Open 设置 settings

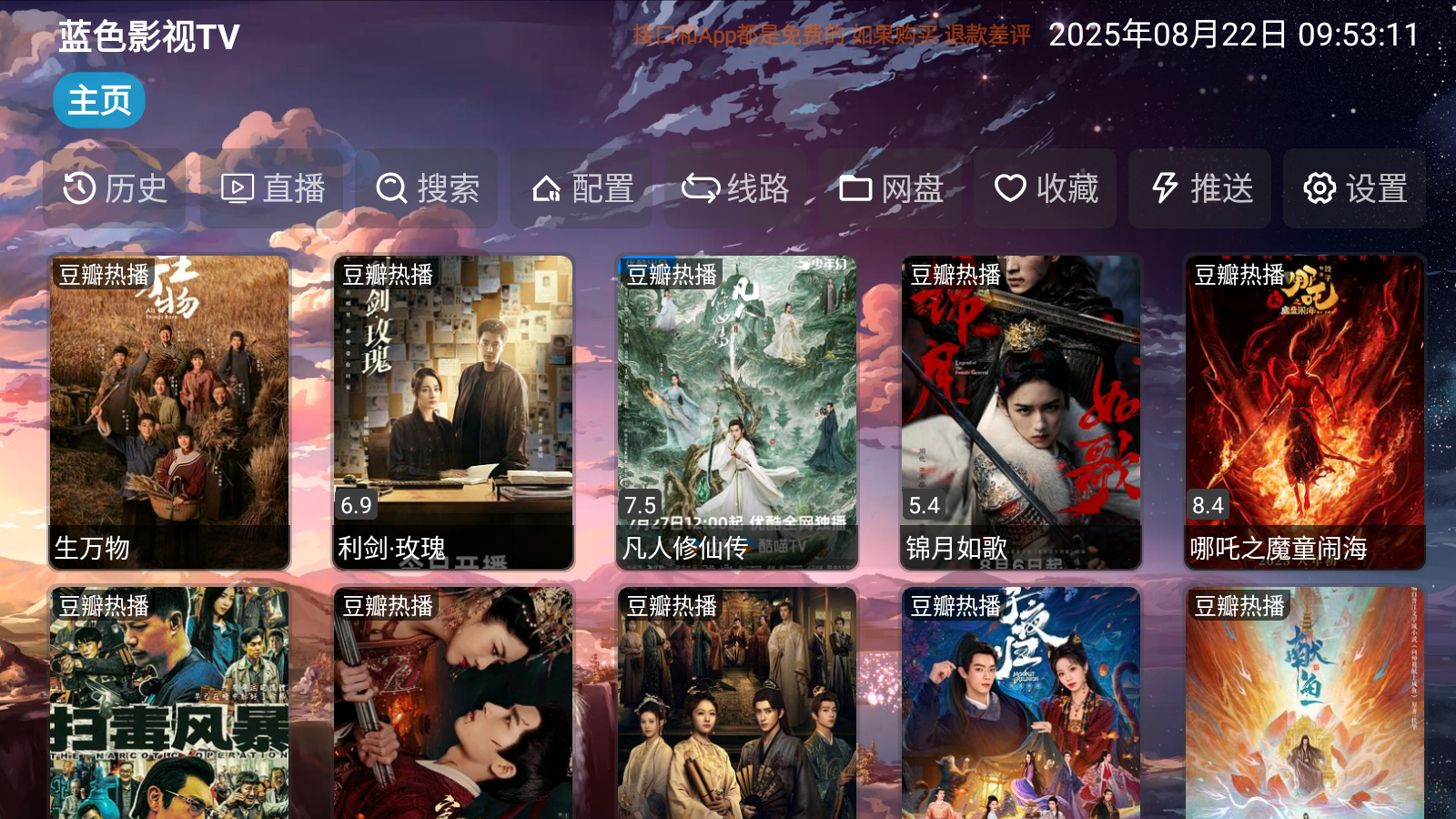point(1354,188)
